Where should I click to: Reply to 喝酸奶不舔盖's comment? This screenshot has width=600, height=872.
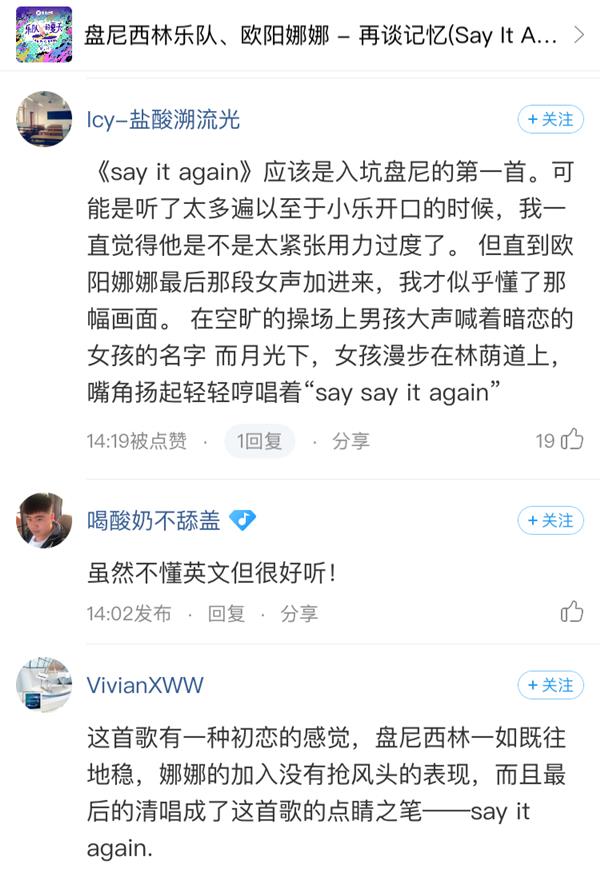(226, 613)
